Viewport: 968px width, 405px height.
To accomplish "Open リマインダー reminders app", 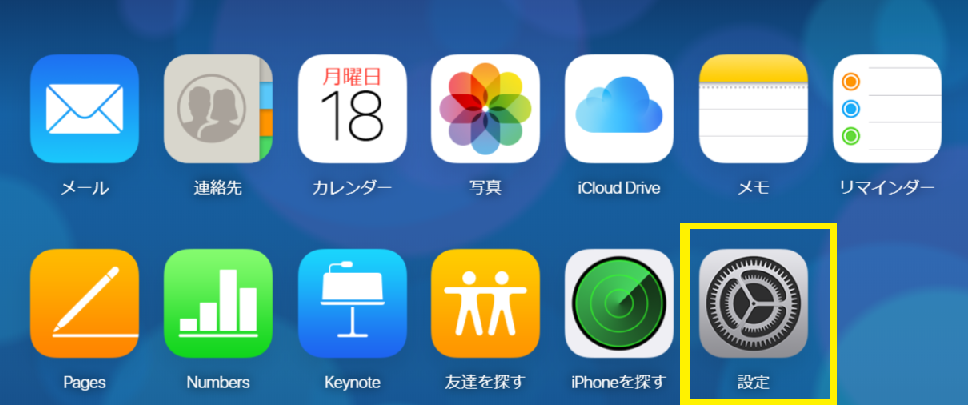I will click(x=887, y=109).
